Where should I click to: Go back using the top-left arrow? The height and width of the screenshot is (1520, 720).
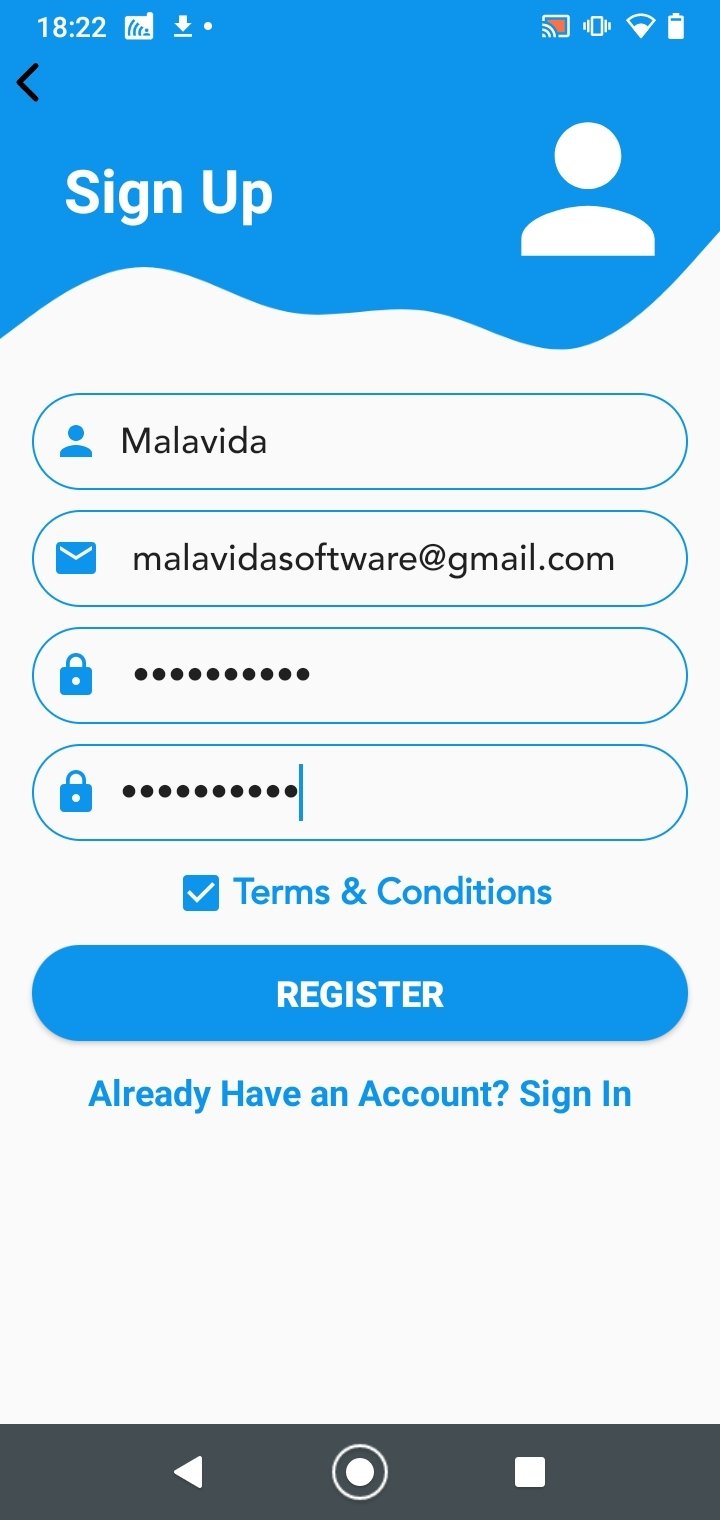(x=28, y=83)
